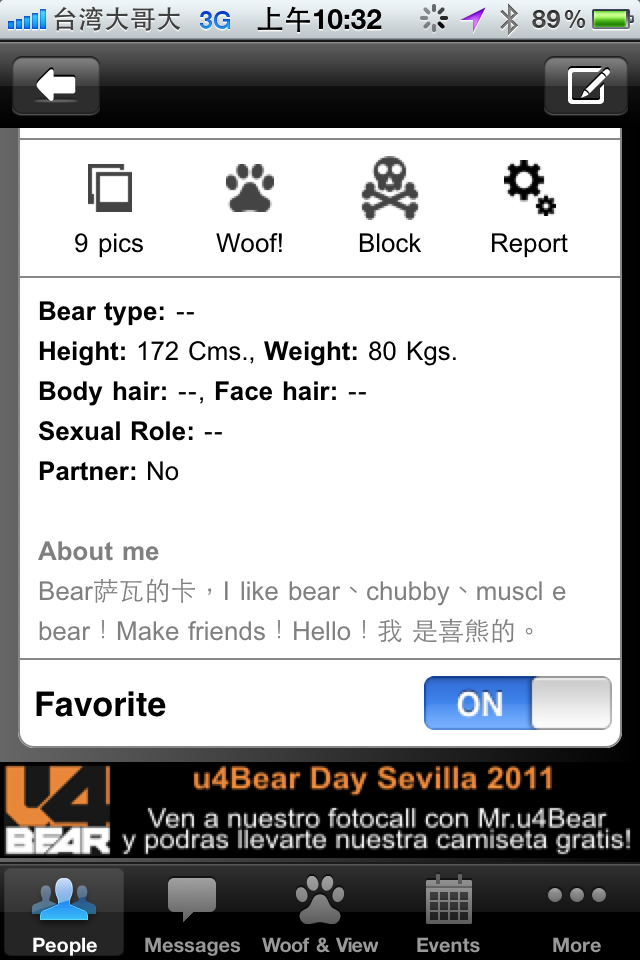Switch to the People tab
The height and width of the screenshot is (960, 640).
pos(64,913)
